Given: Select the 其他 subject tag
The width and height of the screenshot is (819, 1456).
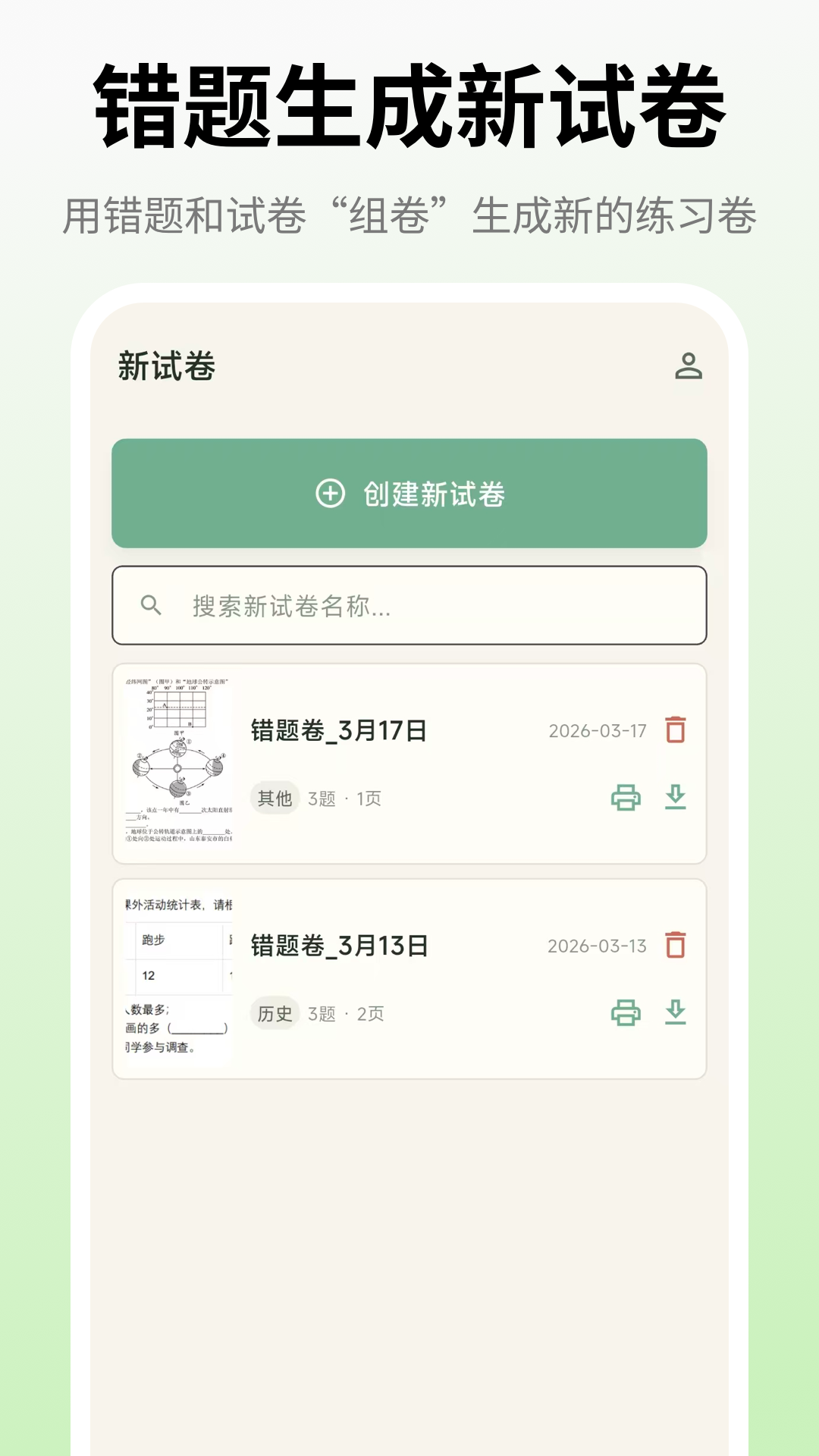Looking at the screenshot, I should coord(275,798).
